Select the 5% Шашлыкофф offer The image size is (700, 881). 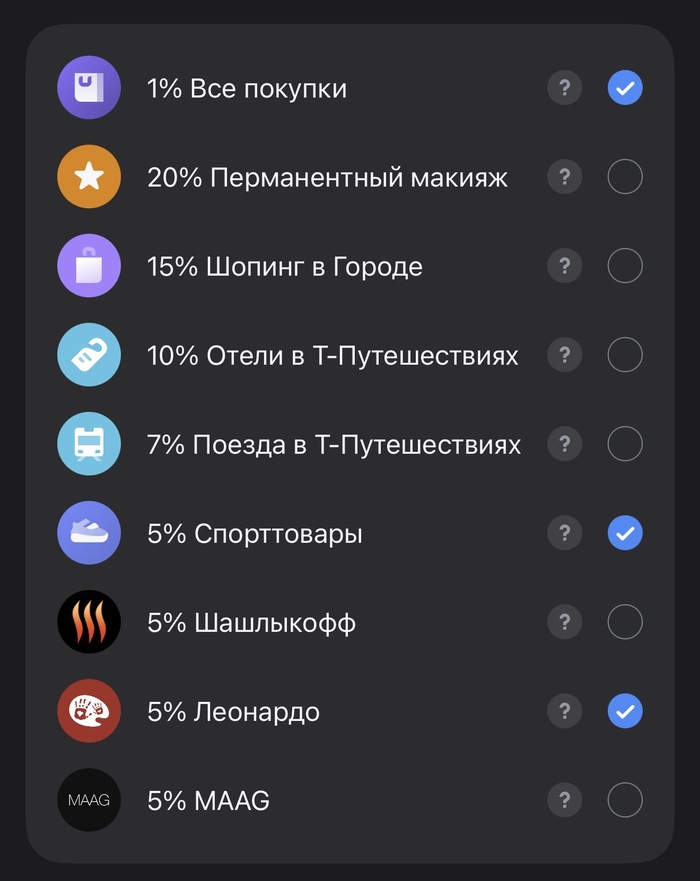625,622
